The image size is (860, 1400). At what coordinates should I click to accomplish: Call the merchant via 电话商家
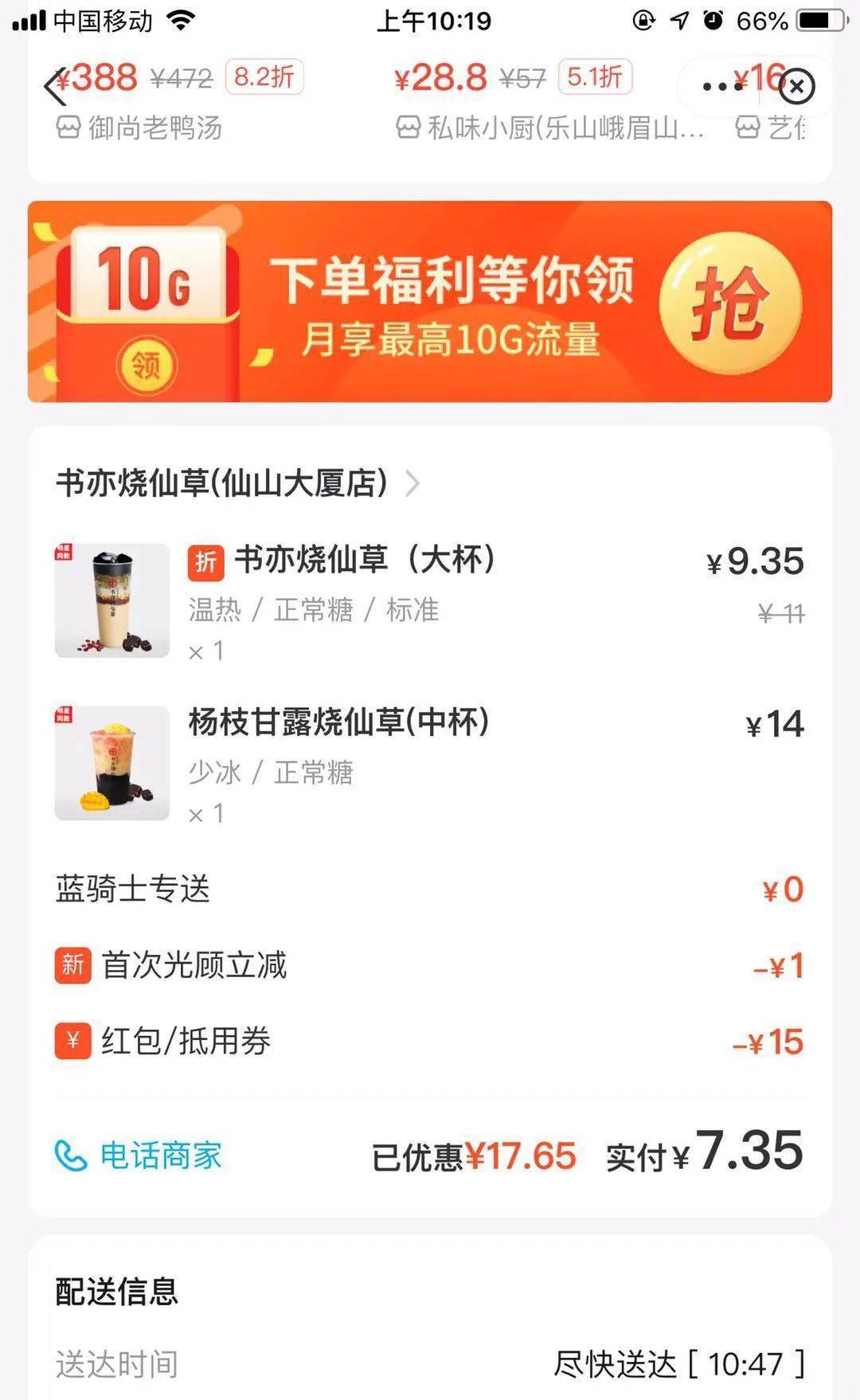tap(139, 1156)
